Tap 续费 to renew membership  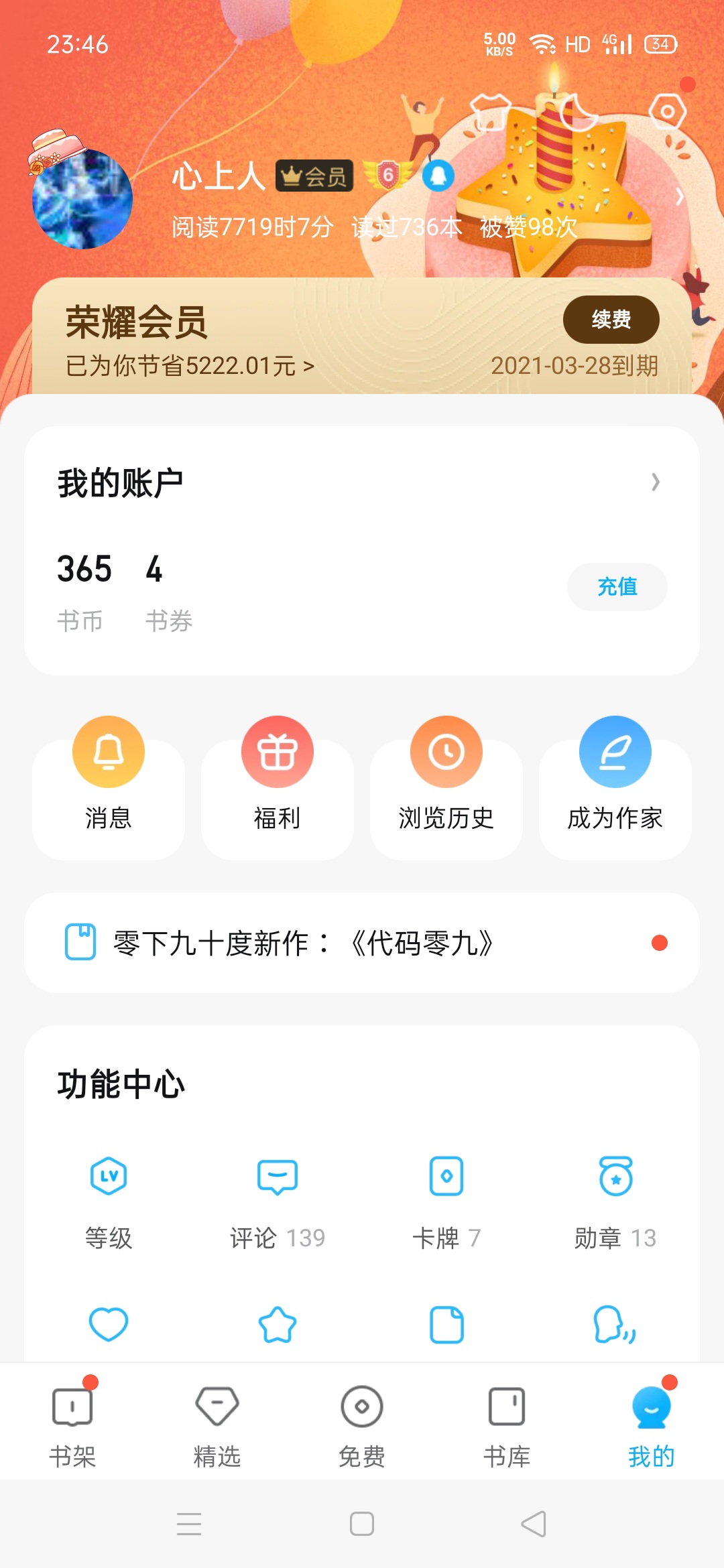(x=611, y=319)
